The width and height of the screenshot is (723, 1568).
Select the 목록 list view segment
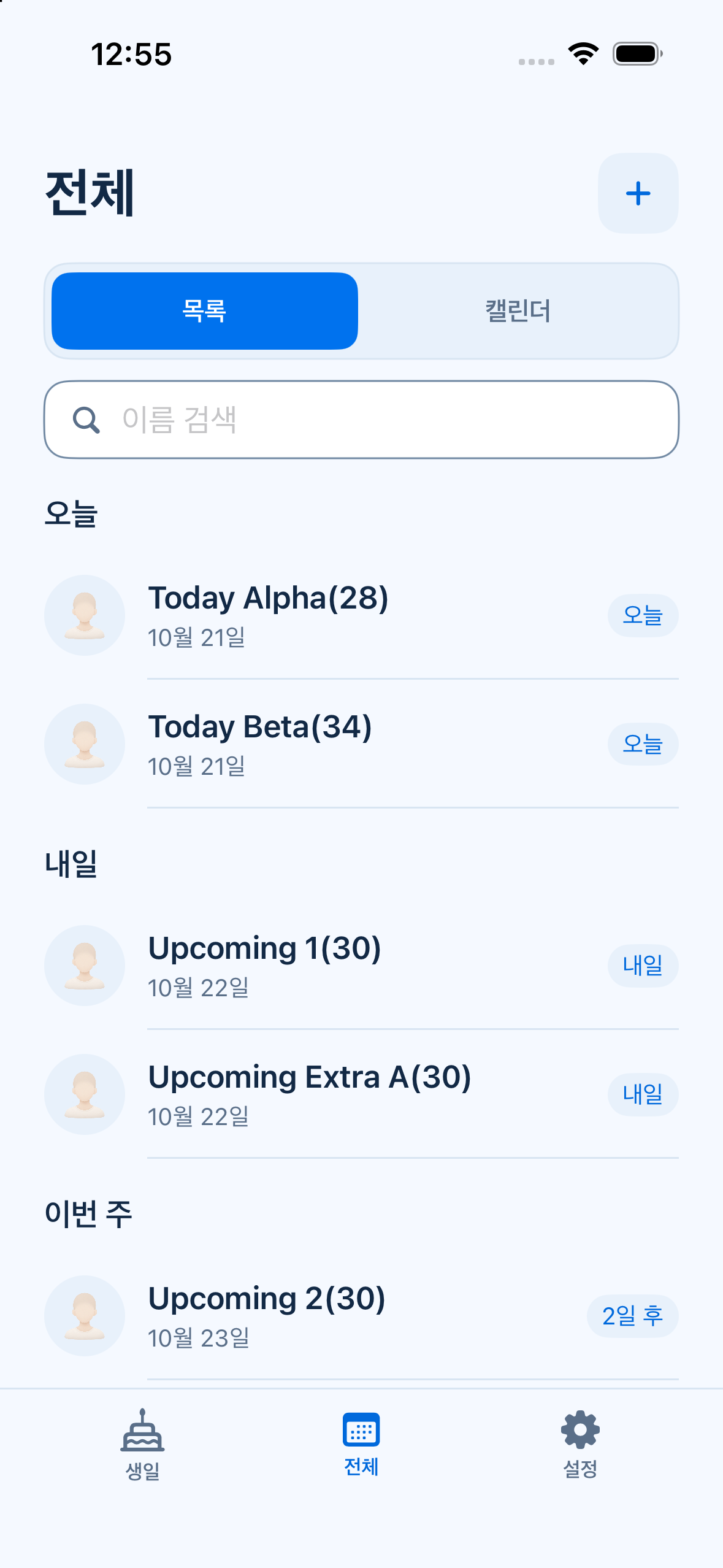click(x=205, y=311)
